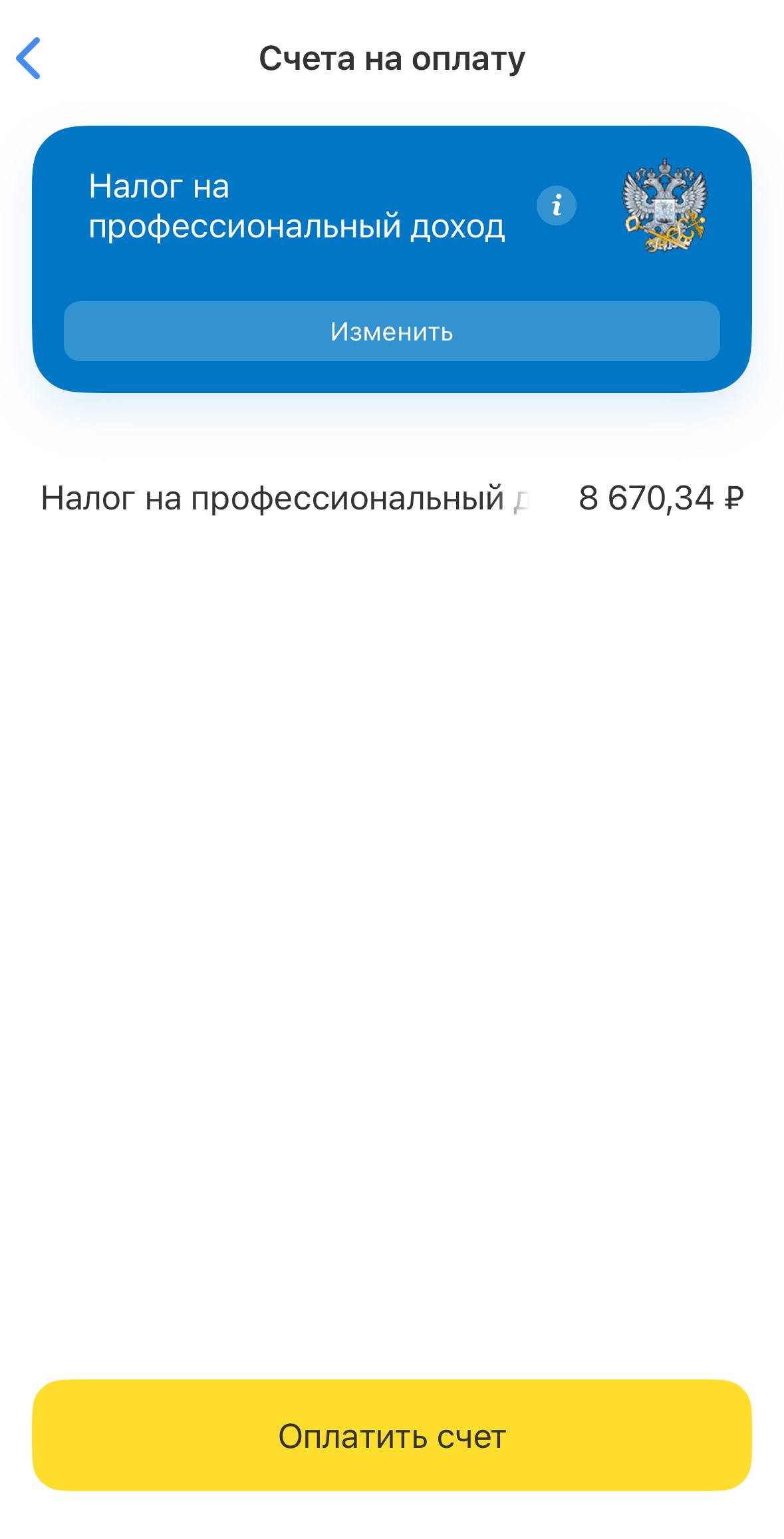This screenshot has height=1539, width=784.
Task: Tap the Изменить button
Action: coord(392,332)
